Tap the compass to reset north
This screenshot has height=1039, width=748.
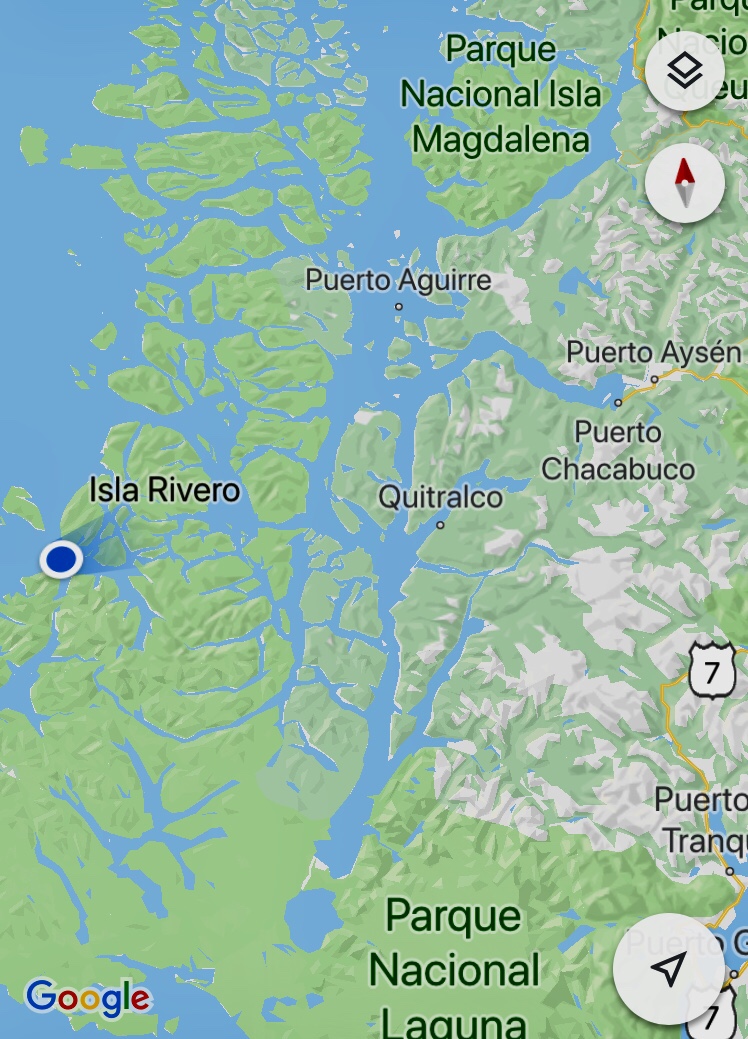coord(685,182)
